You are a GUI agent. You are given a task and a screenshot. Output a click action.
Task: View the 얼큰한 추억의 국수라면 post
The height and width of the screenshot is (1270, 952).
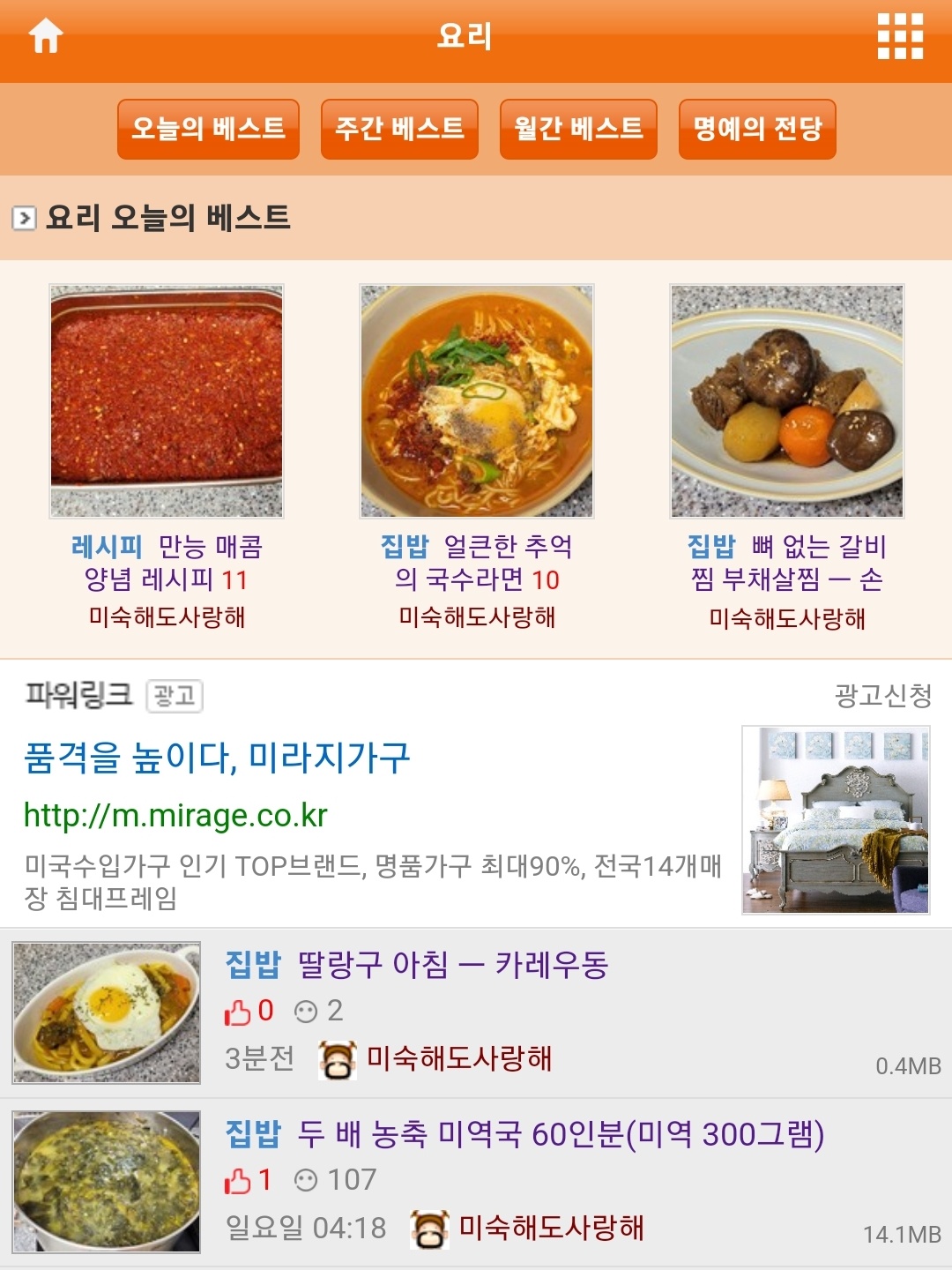click(477, 563)
